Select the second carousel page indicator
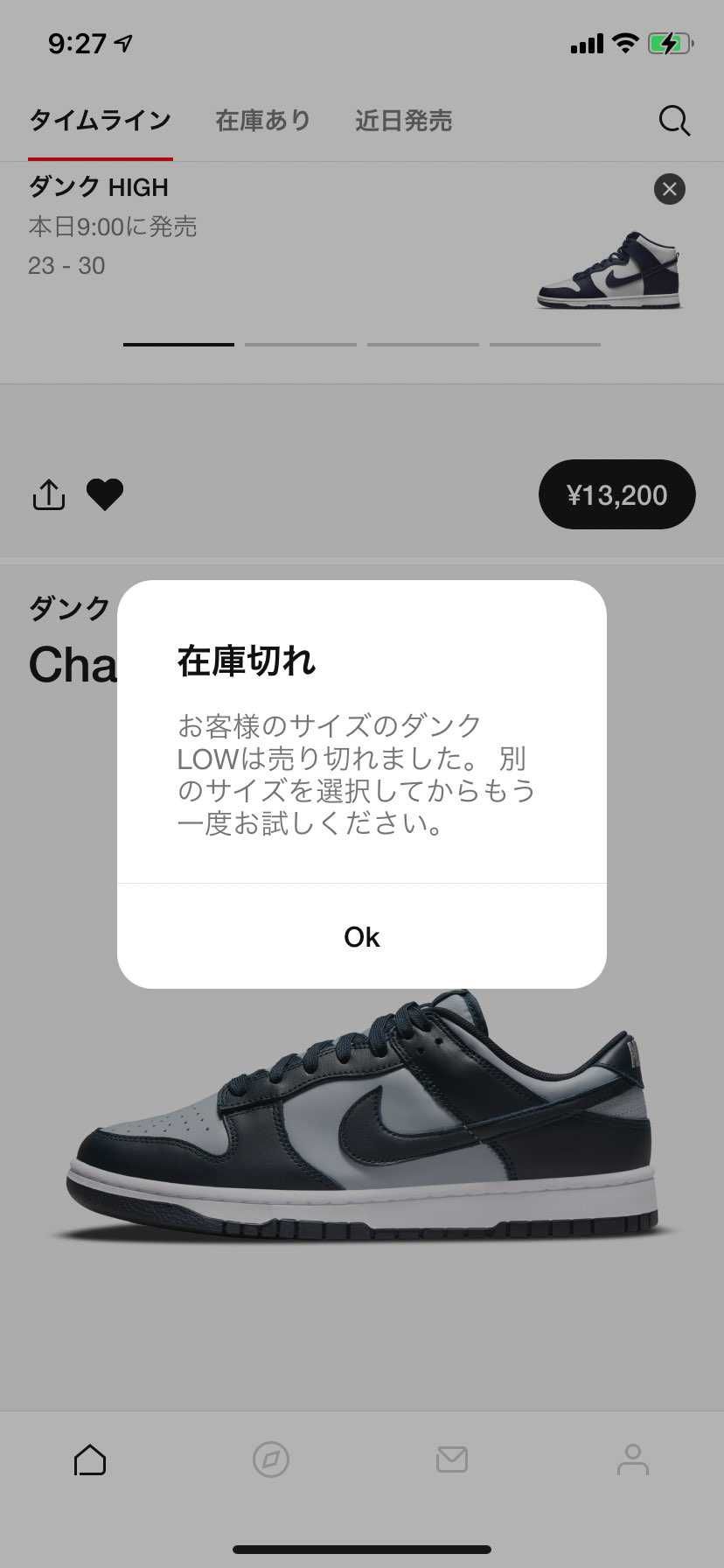The image size is (724, 1568). click(300, 345)
